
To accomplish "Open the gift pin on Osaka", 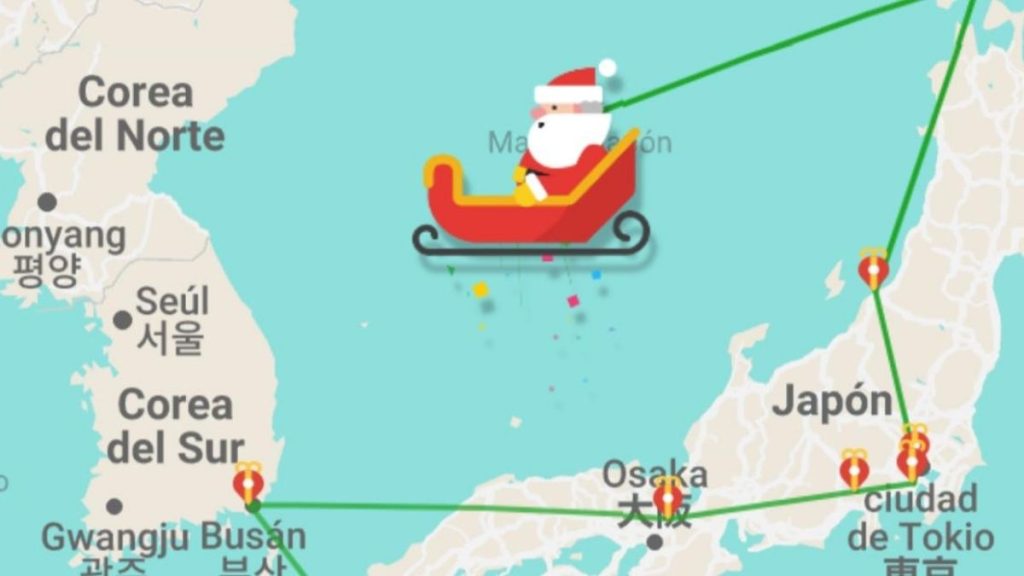I will coord(668,496).
